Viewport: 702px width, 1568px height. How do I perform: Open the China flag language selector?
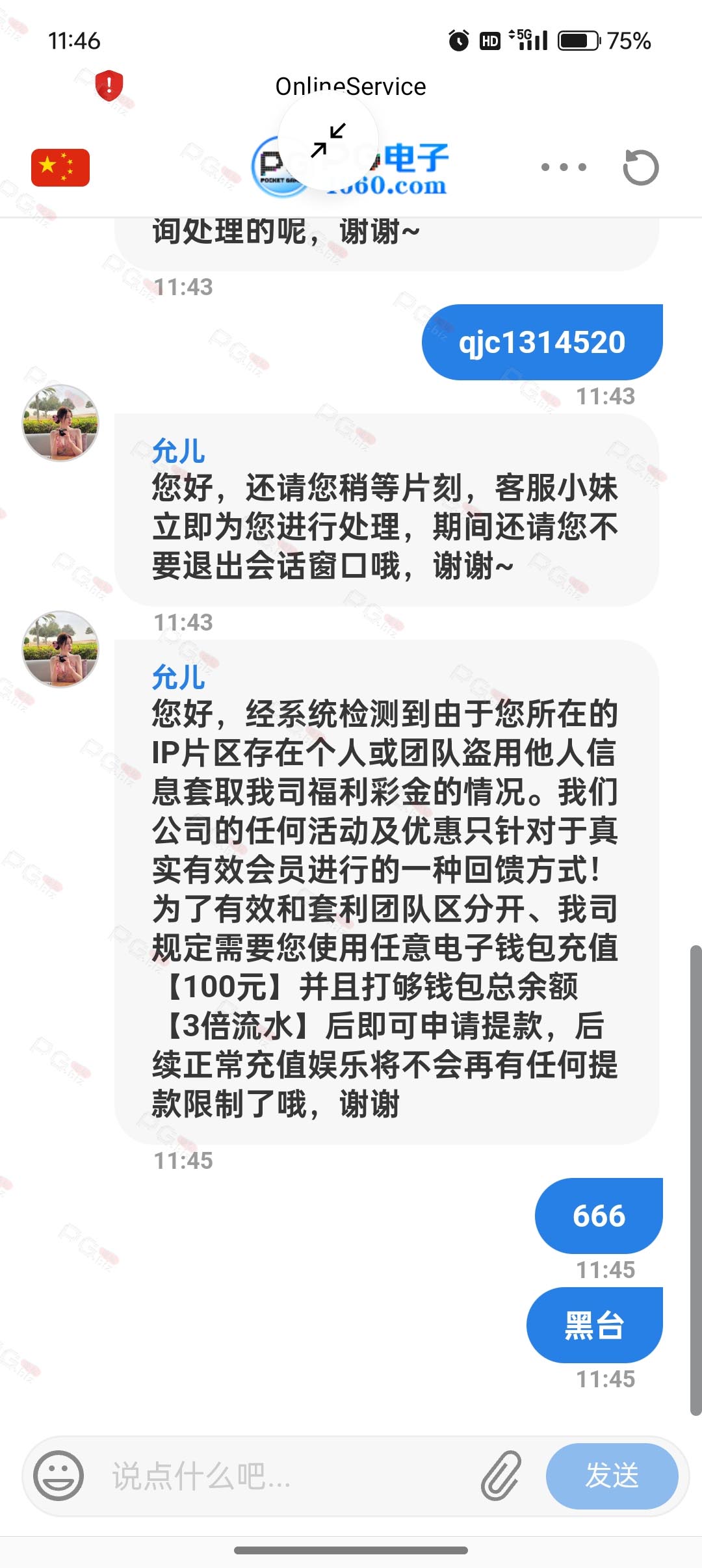[60, 168]
